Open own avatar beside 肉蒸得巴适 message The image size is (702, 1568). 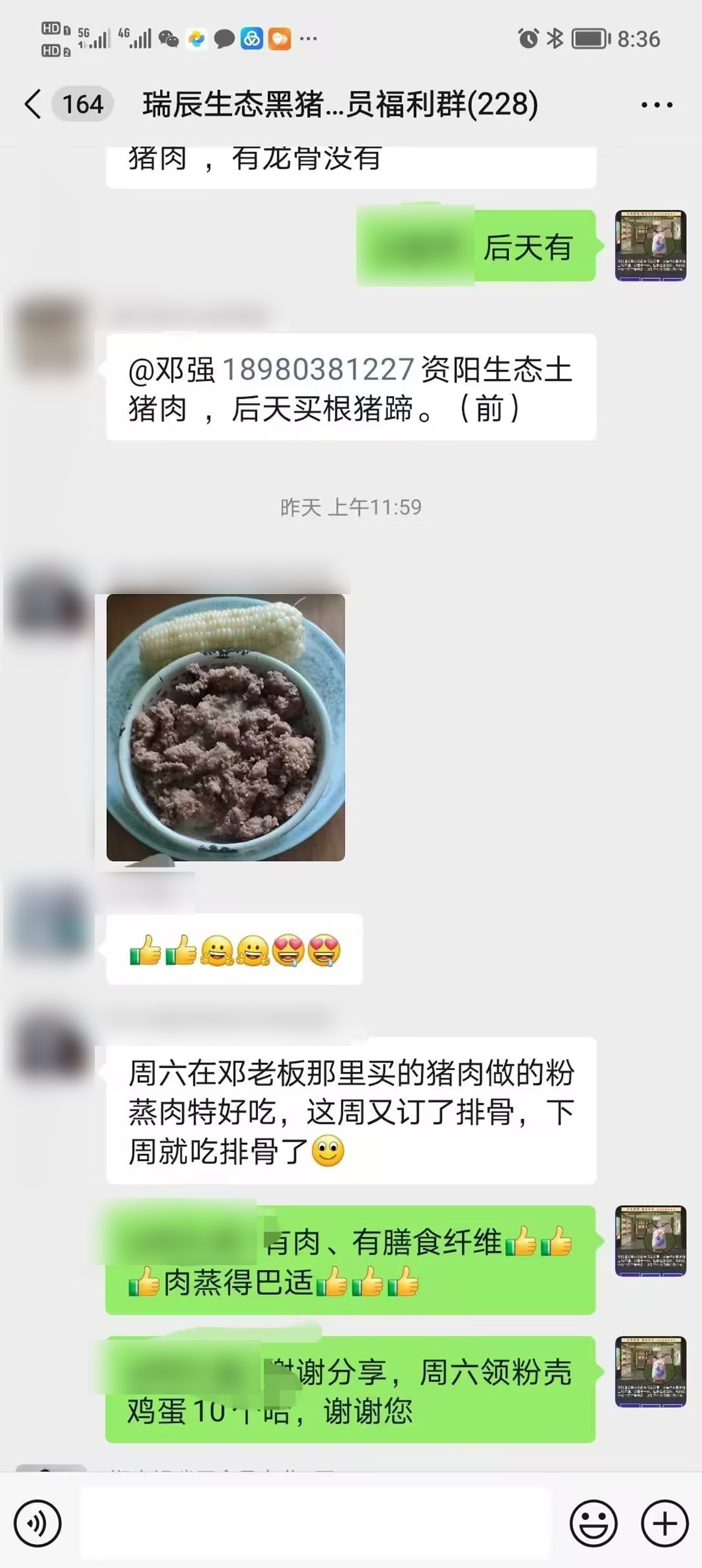click(650, 1240)
